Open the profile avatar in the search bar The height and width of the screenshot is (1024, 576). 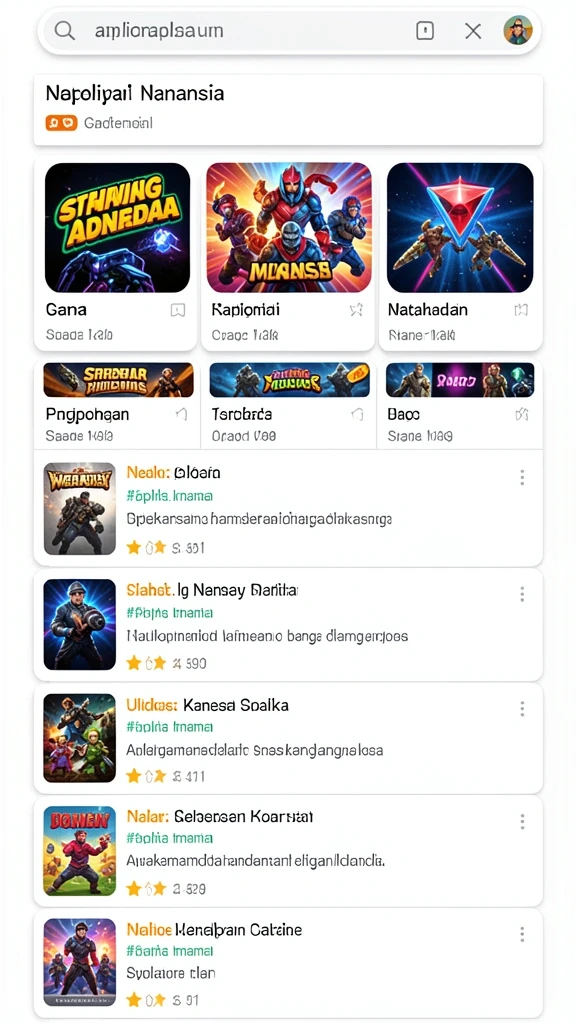click(x=518, y=30)
